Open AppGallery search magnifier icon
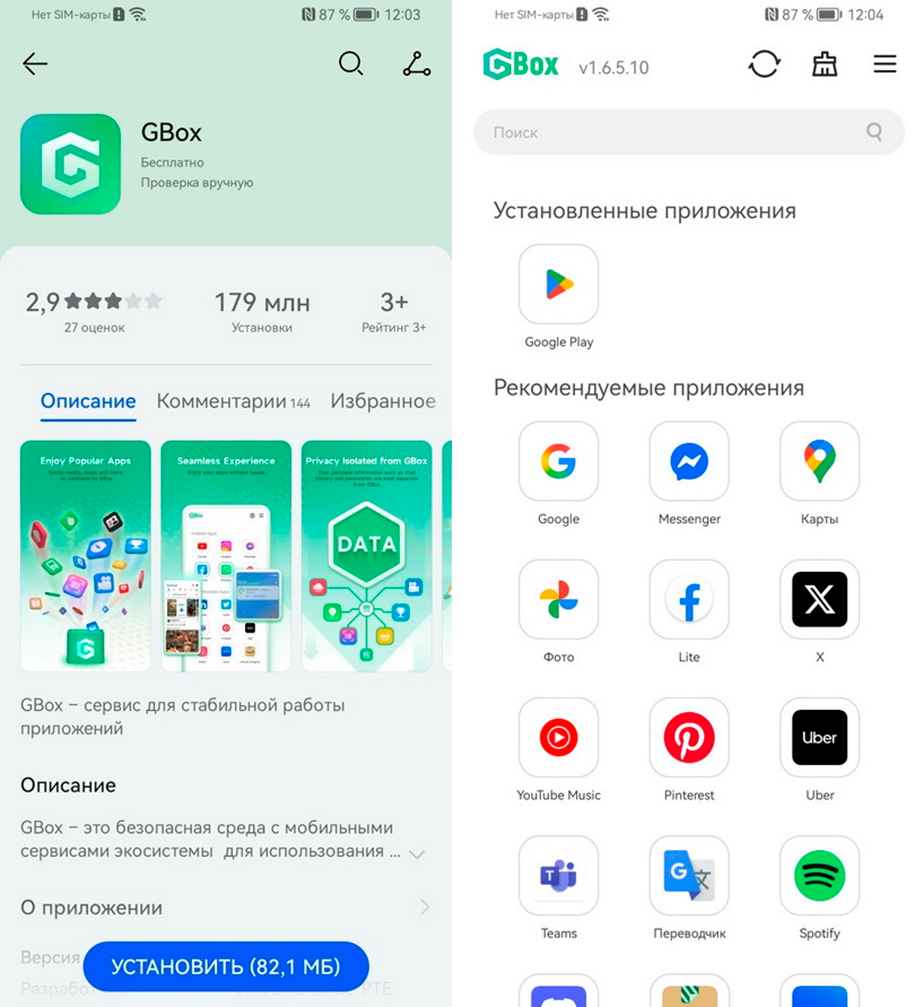Viewport: 915px width, 1007px height. tap(351, 64)
